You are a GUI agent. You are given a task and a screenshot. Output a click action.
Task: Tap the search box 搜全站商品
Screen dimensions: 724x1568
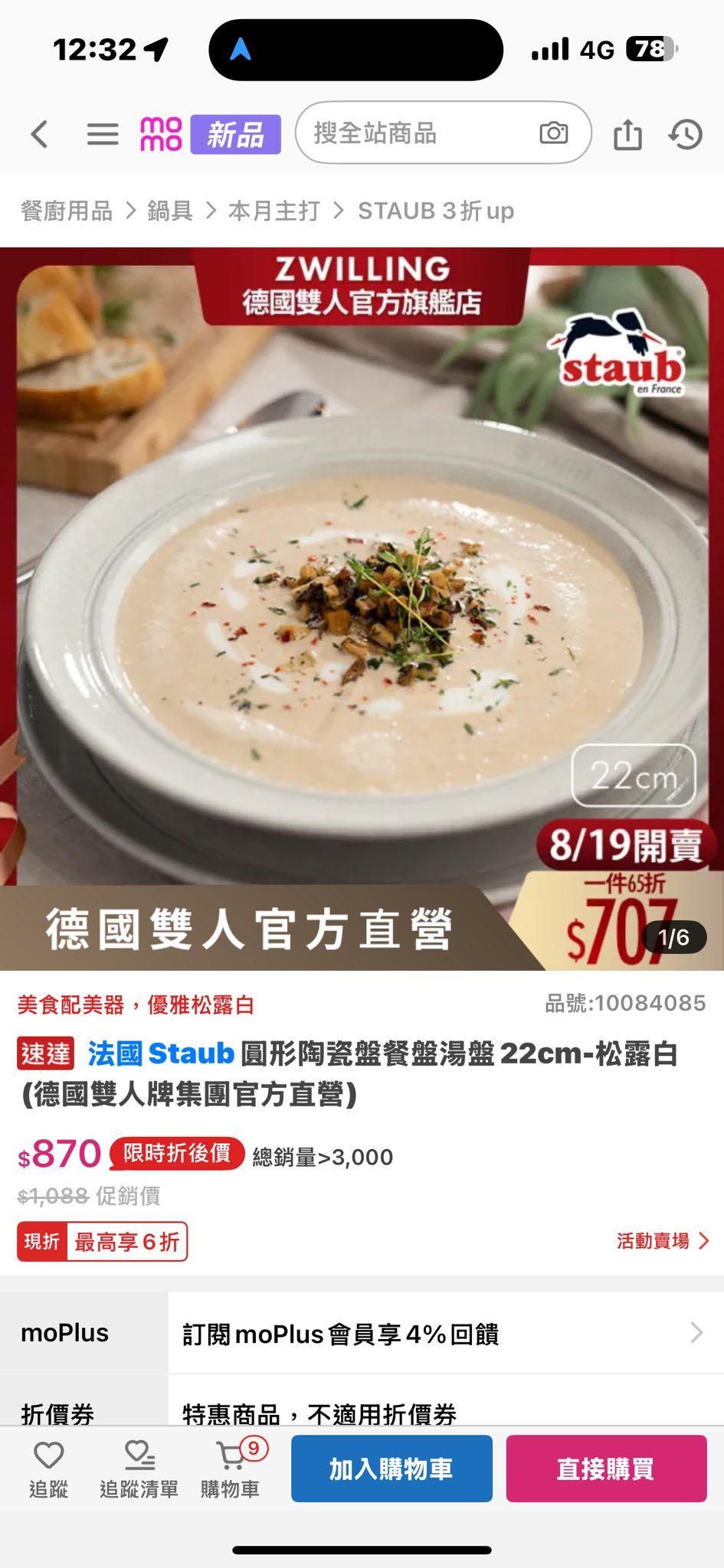(x=443, y=132)
